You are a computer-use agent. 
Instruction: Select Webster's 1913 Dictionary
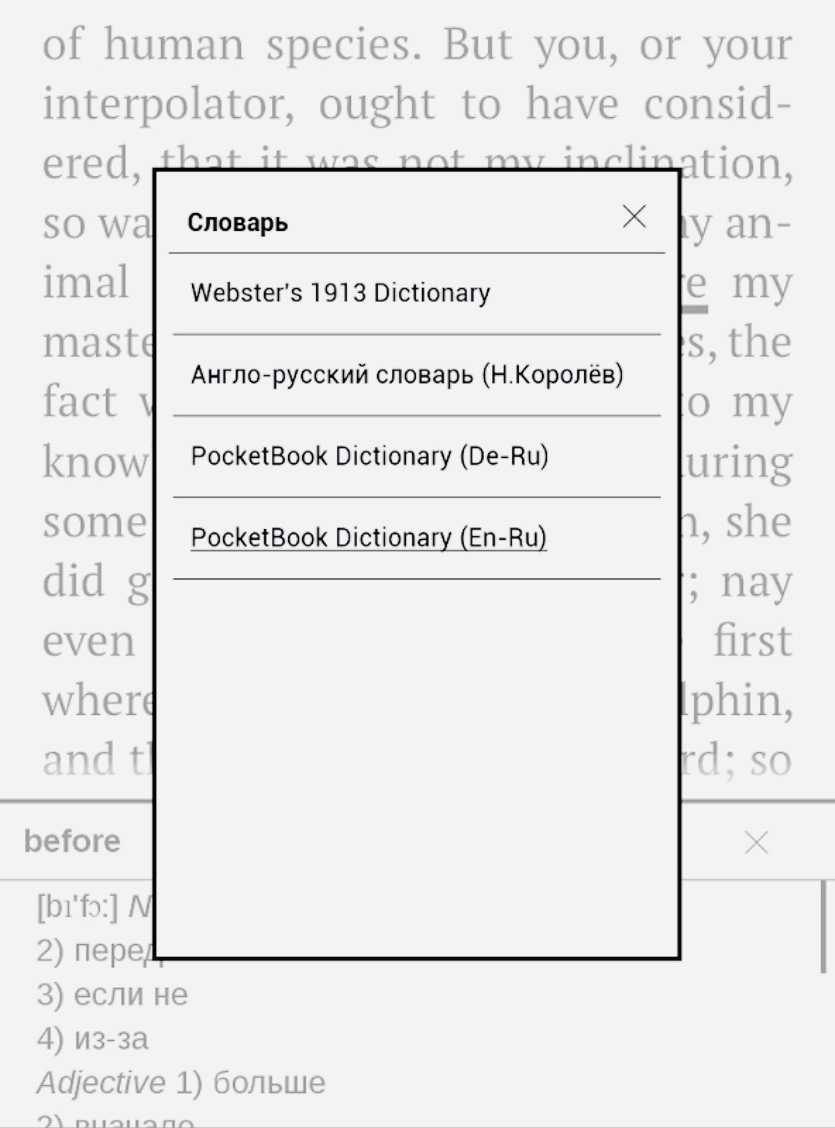tap(340, 293)
